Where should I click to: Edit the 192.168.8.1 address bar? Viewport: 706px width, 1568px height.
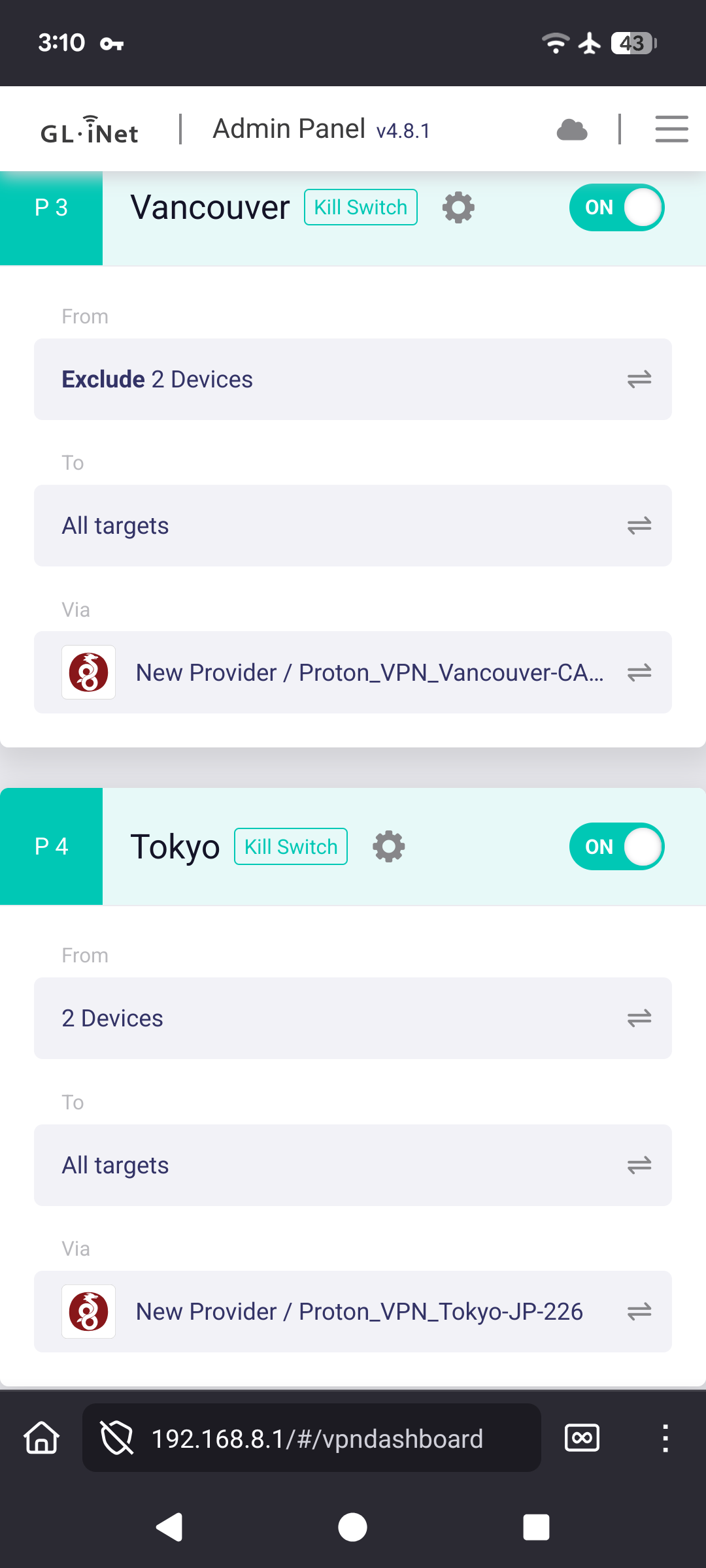318,1439
